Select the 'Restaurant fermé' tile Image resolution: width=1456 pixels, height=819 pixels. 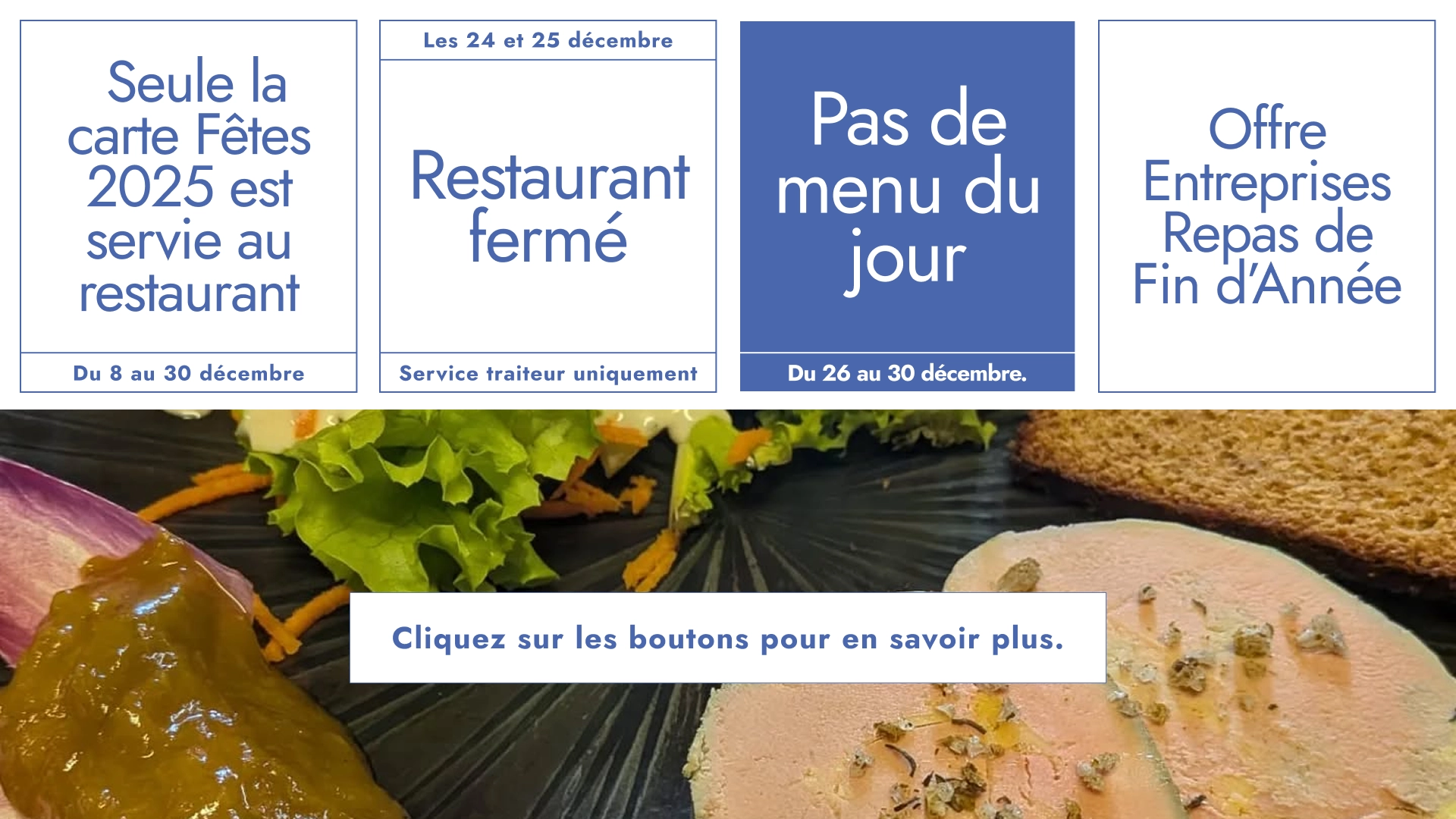(548, 206)
